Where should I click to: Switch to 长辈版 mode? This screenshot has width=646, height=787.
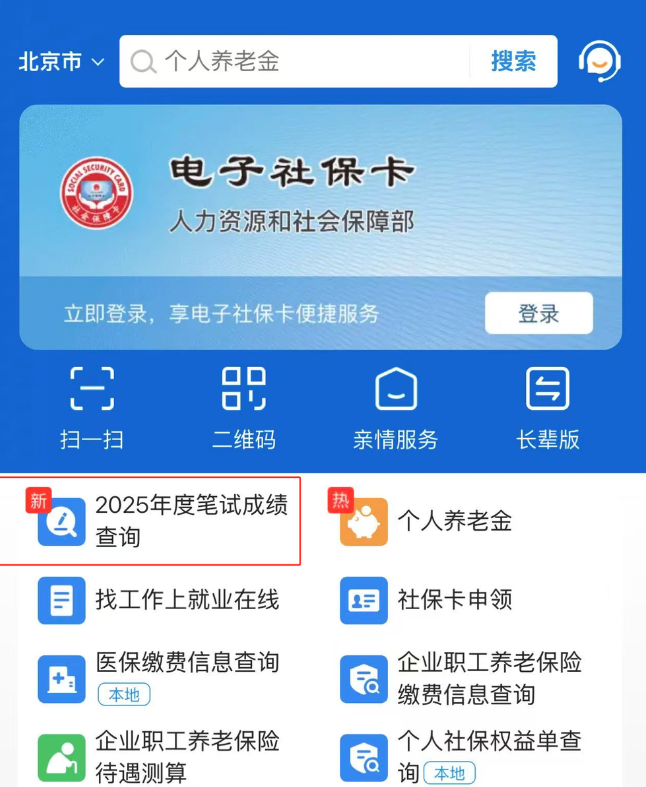[x=548, y=406]
